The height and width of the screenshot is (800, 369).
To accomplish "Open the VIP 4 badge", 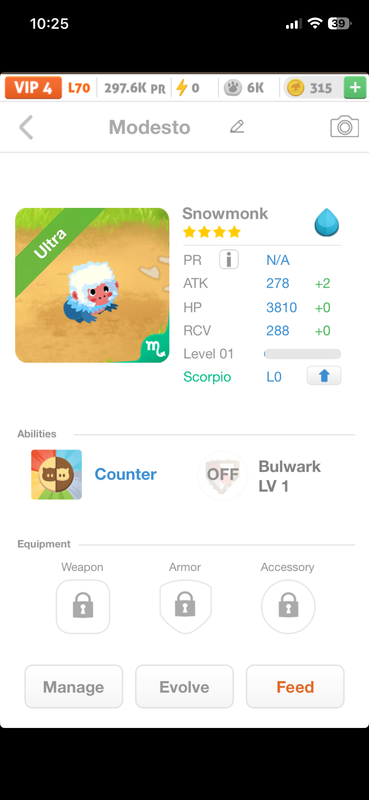I will point(34,88).
